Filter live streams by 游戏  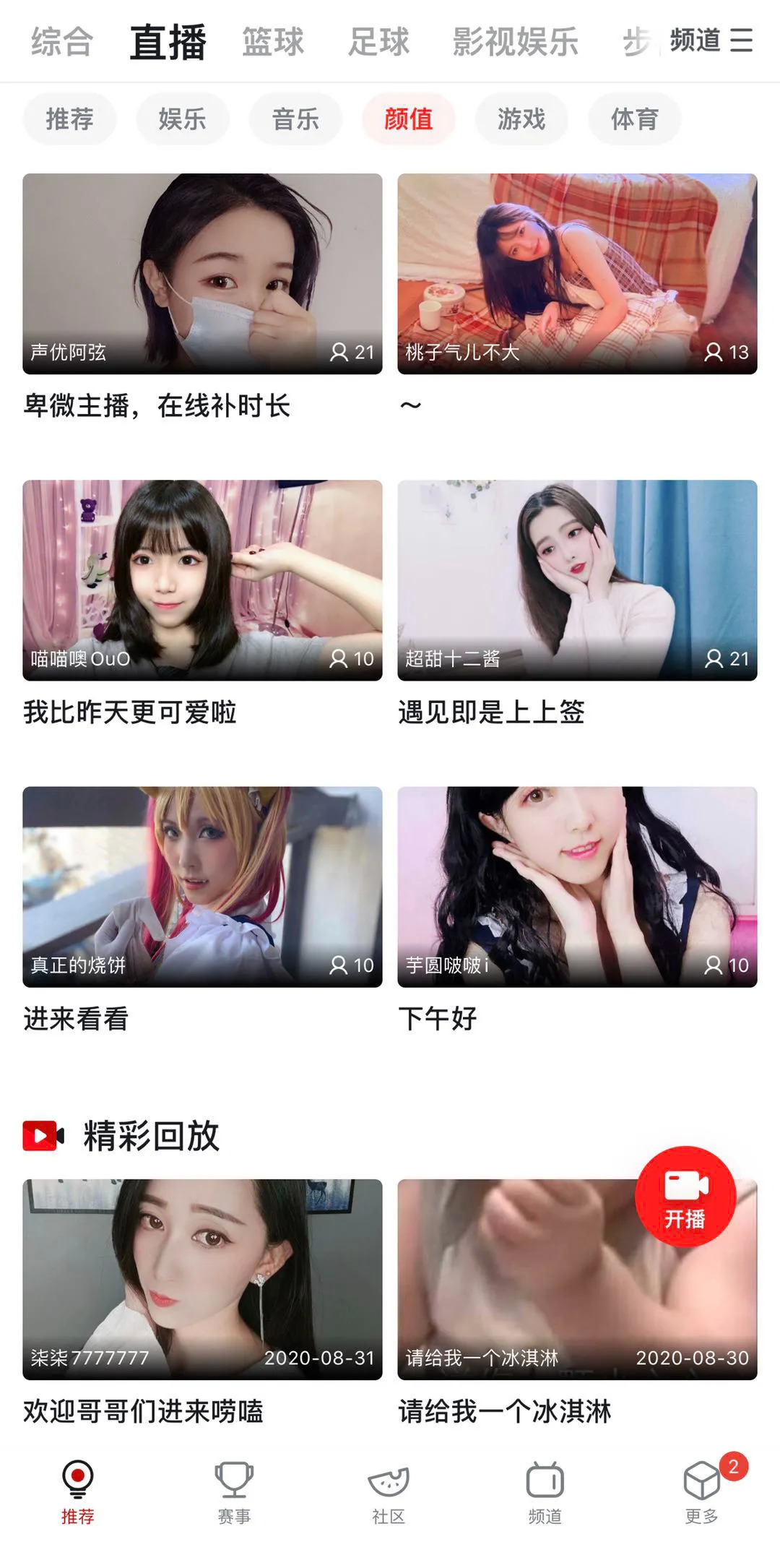coord(521,119)
